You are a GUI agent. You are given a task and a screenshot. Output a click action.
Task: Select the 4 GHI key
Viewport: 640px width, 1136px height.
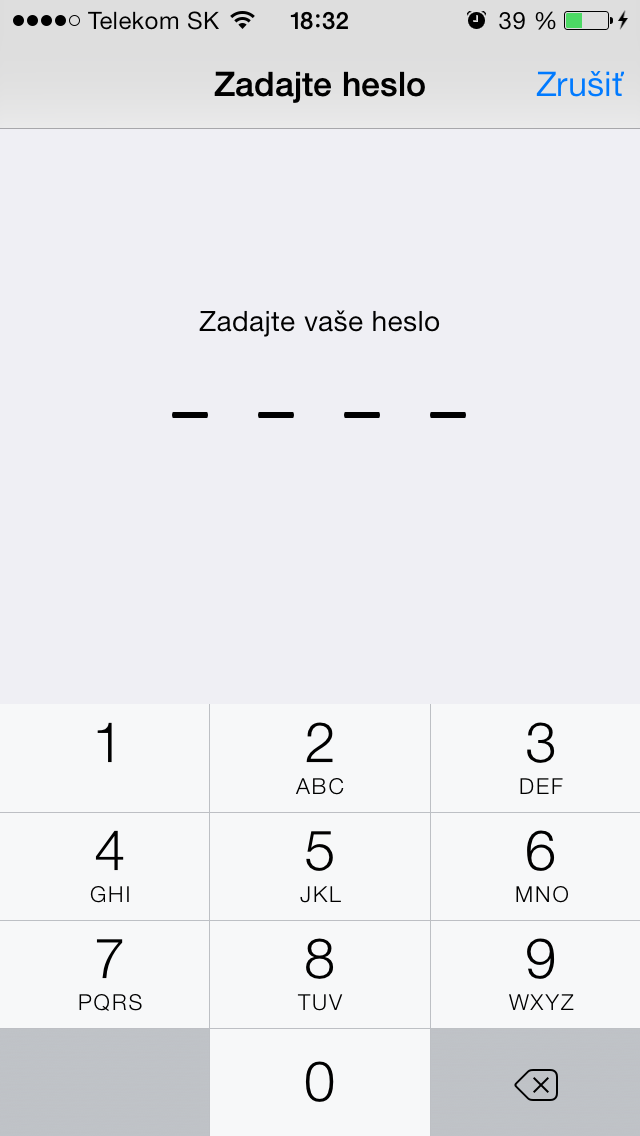(105, 866)
